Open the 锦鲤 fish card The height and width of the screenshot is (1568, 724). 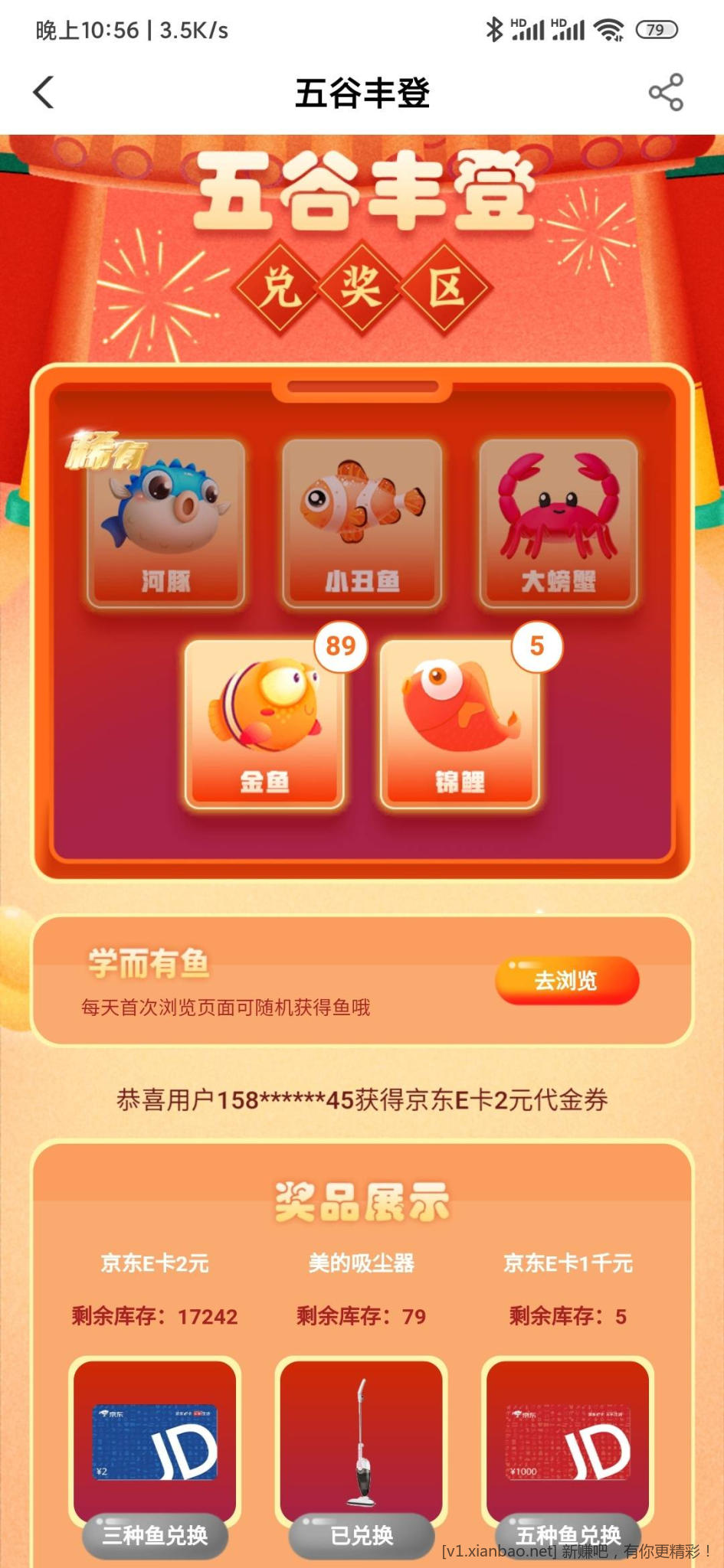(x=460, y=724)
